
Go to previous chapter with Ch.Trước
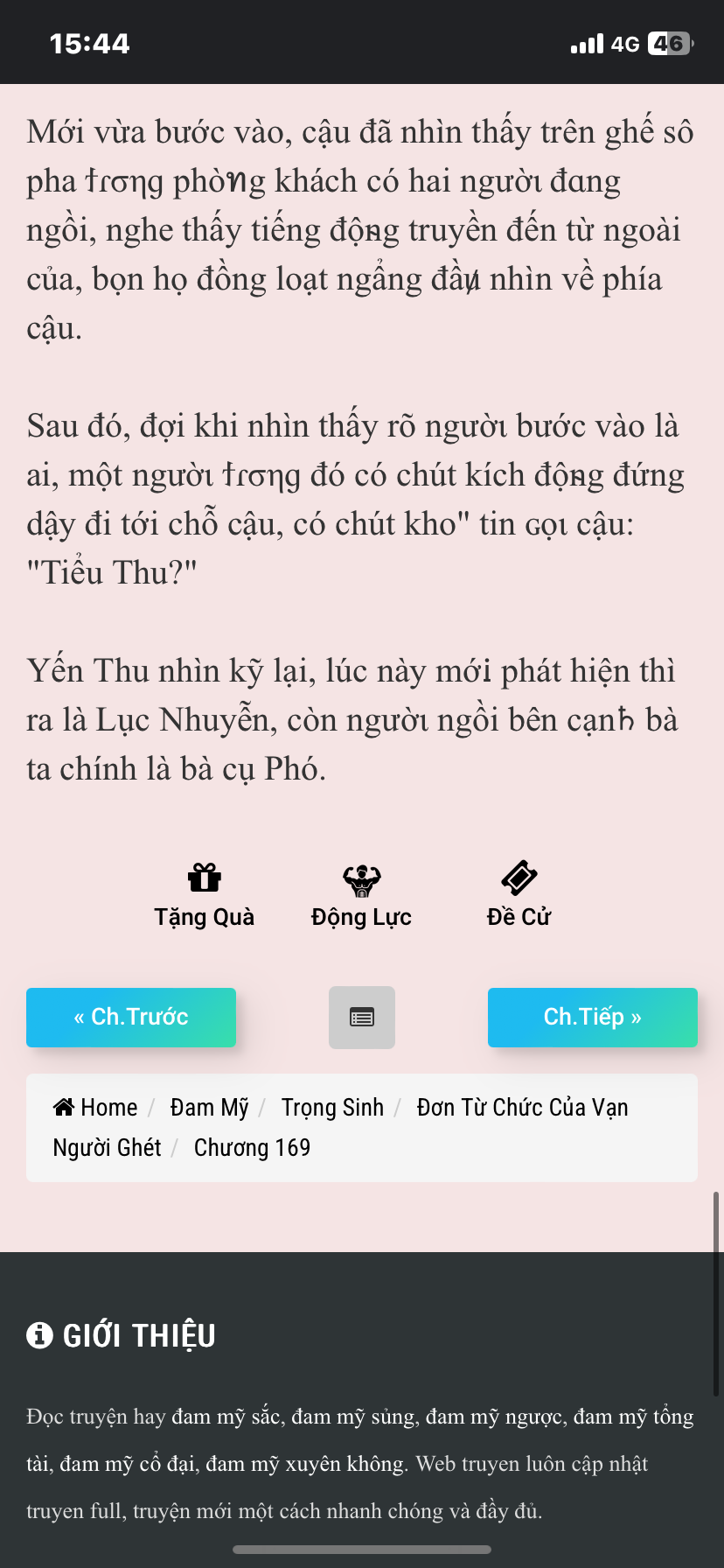[131, 1017]
